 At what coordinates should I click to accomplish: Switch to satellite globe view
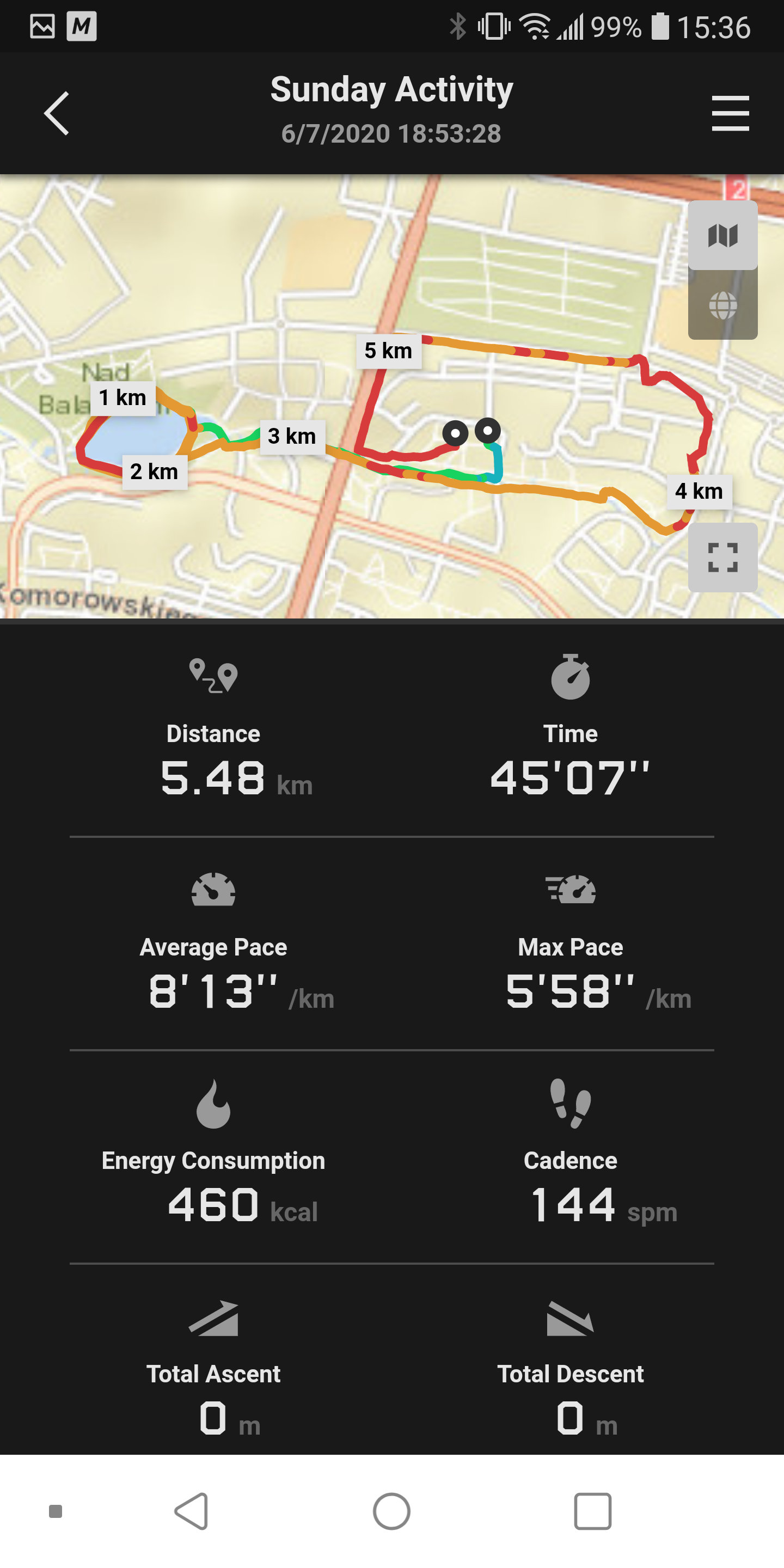(722, 305)
